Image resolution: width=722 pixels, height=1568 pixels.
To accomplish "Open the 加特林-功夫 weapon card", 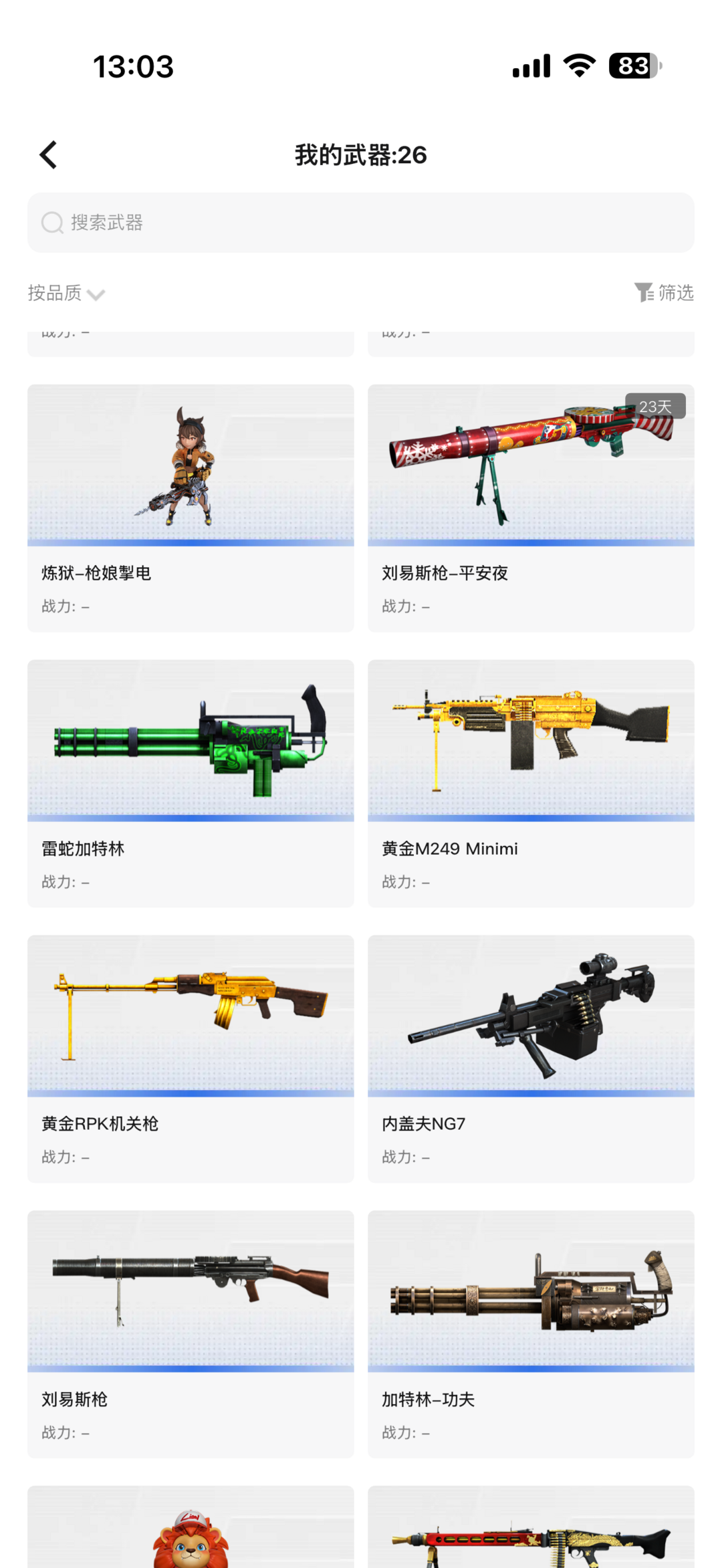I will 531,1335.
